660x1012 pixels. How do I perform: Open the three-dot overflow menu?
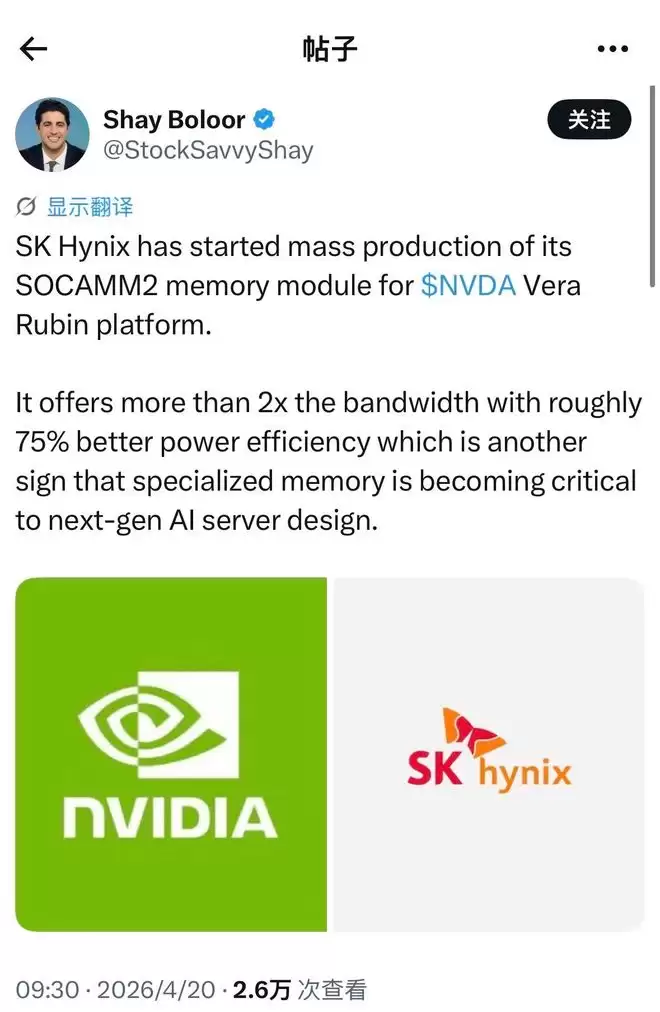[x=612, y=49]
